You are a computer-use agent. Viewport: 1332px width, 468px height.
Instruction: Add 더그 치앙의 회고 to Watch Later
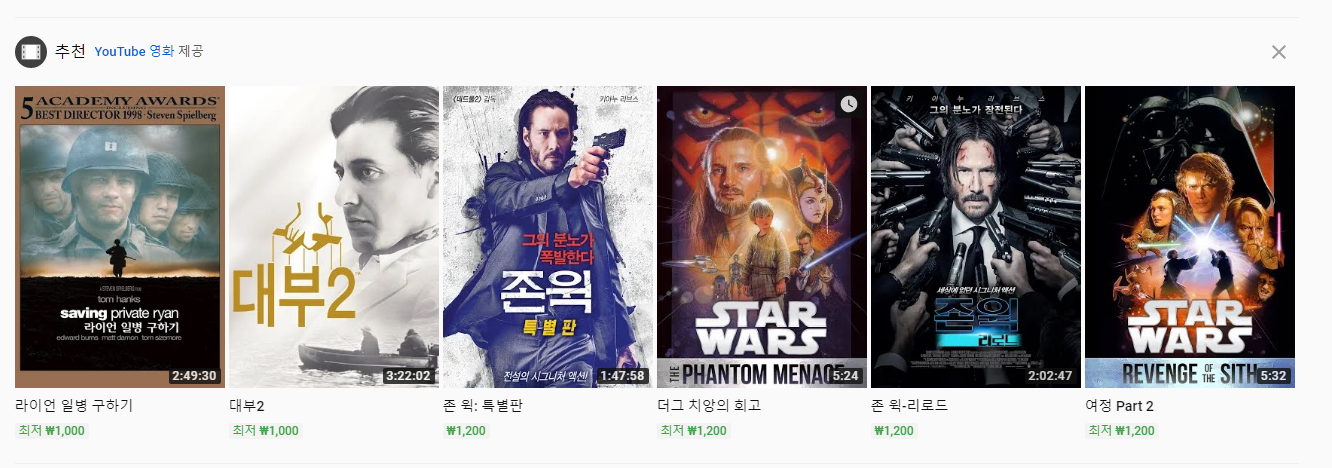[x=849, y=103]
